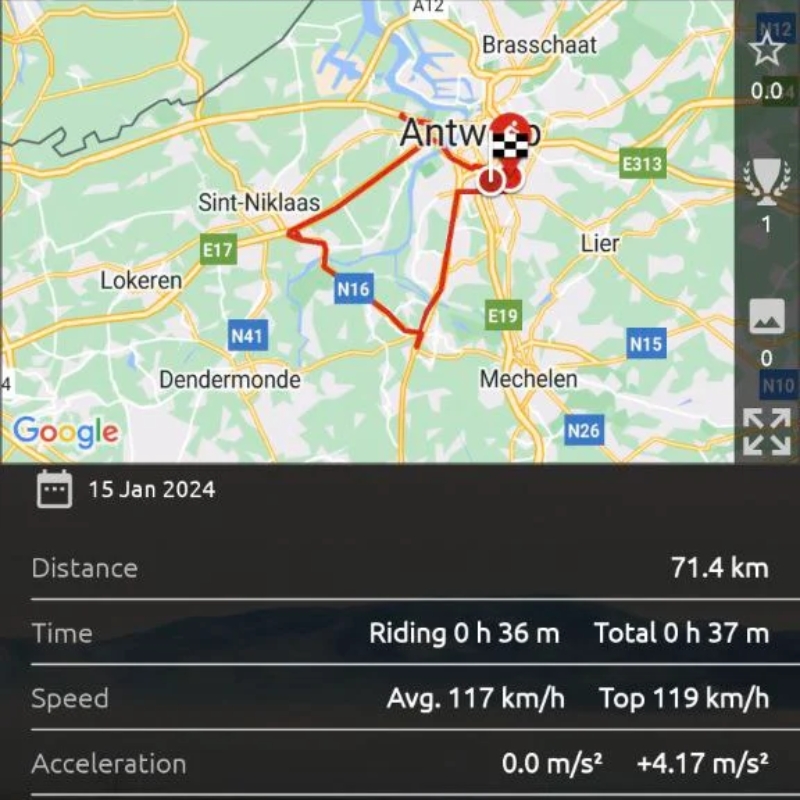Expand the map to fullscreen
Viewport: 800px width, 800px height.
(767, 432)
